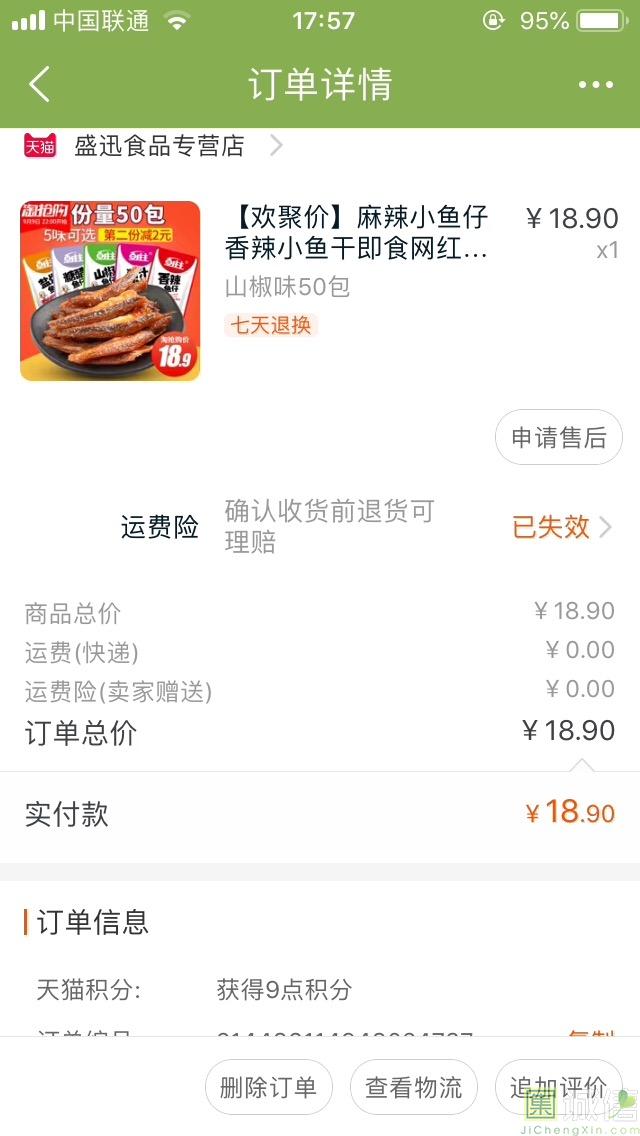
Task: Go back from order details
Action: 39,84
